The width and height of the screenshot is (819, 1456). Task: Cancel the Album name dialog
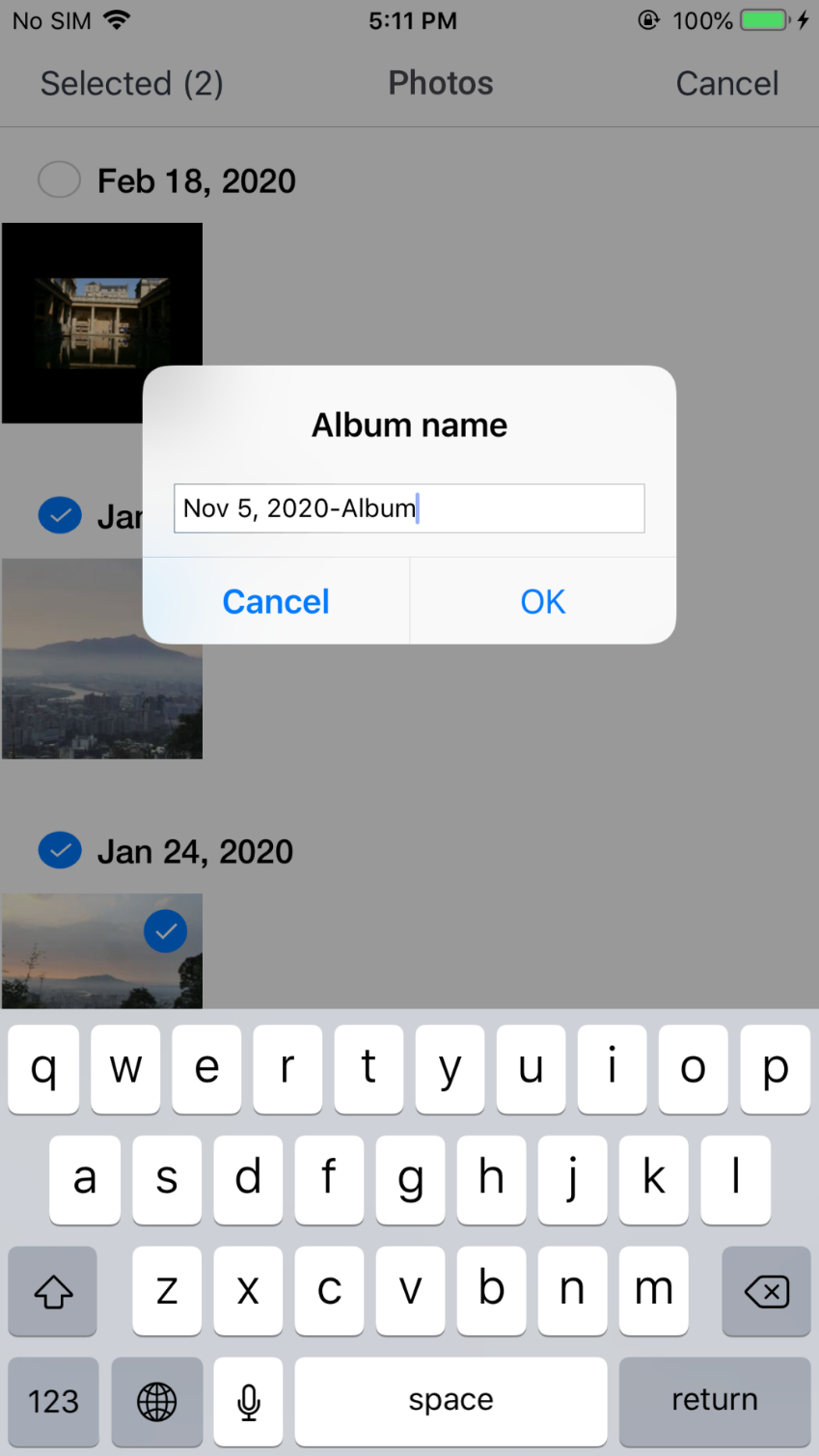pyautogui.click(x=276, y=601)
